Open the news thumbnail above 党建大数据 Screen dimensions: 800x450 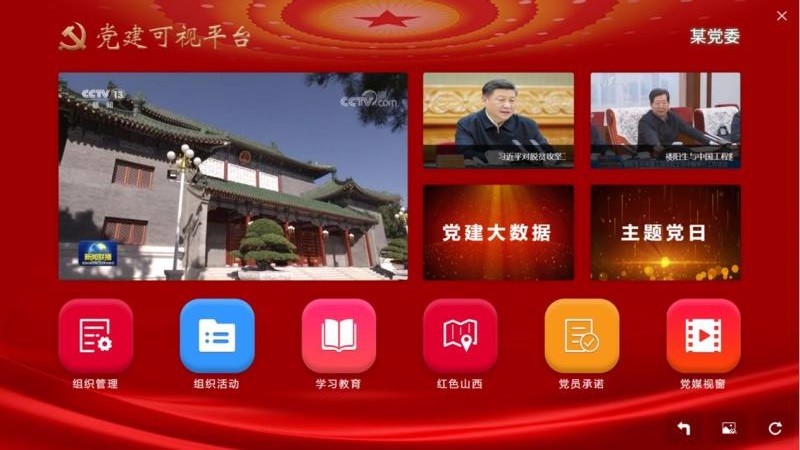click(x=498, y=119)
